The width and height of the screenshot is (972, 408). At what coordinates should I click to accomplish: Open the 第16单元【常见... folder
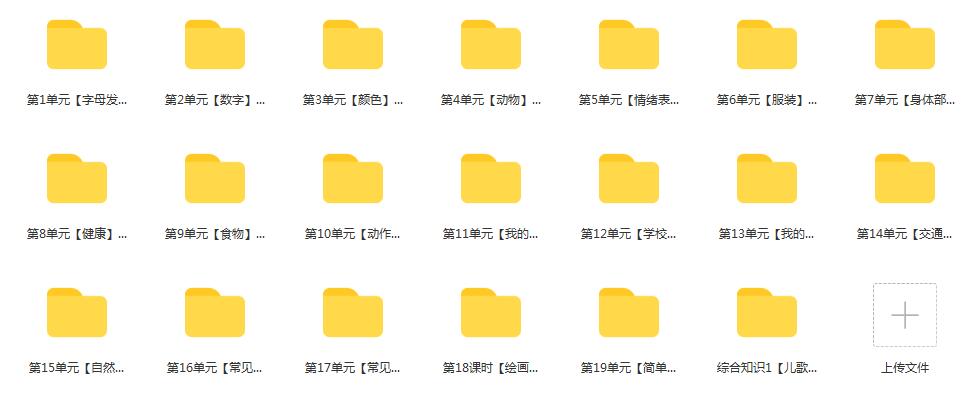215,314
